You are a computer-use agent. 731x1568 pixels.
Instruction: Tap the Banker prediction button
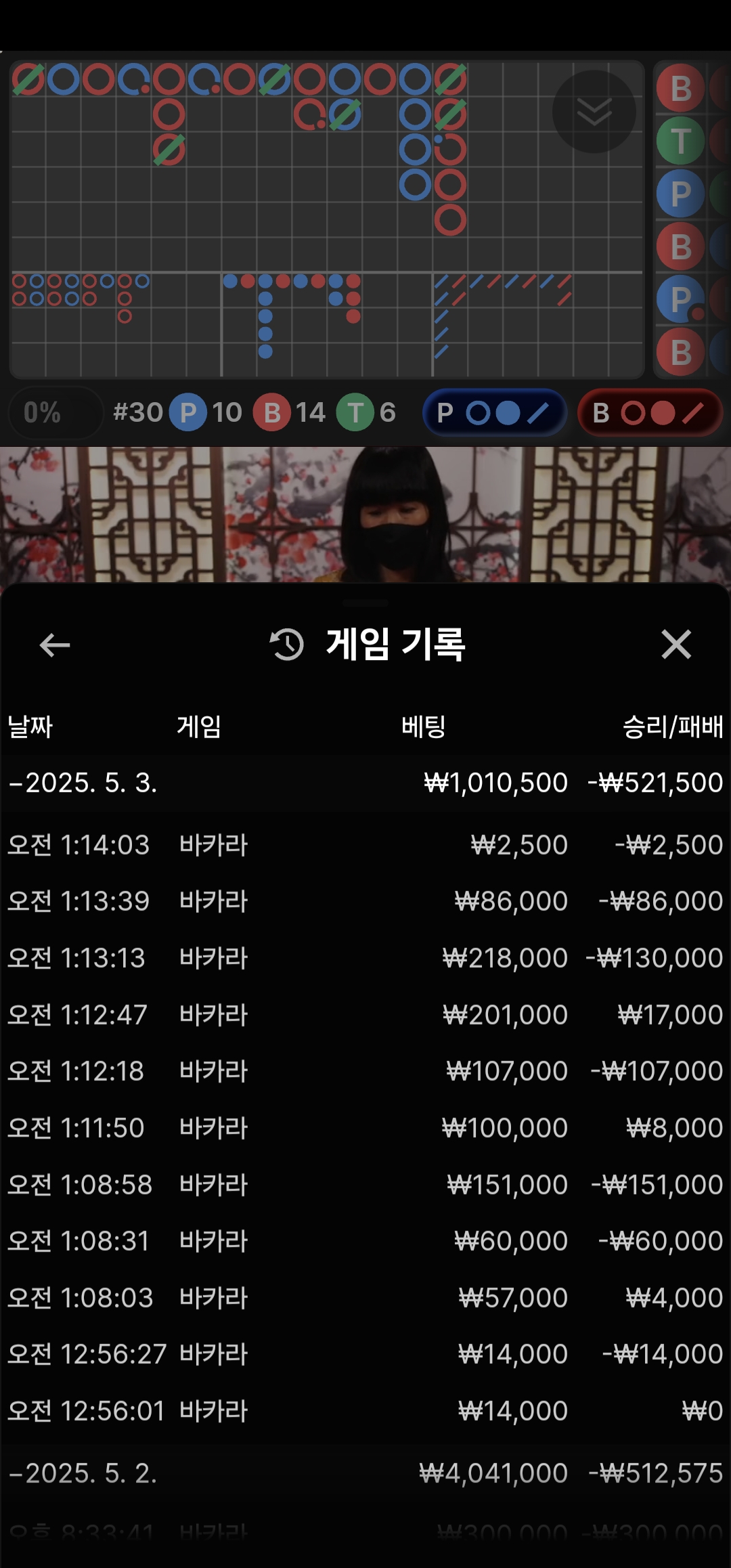[649, 412]
